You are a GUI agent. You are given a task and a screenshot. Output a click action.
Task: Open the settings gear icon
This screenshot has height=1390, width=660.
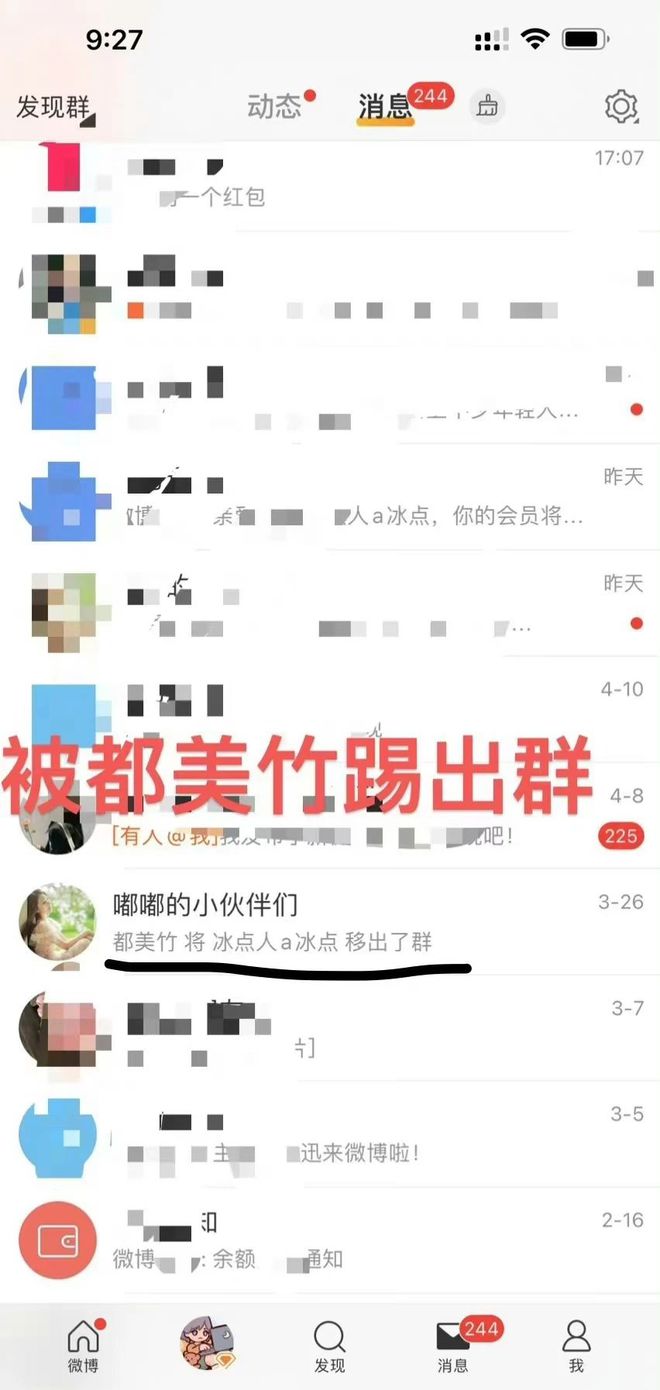click(621, 106)
